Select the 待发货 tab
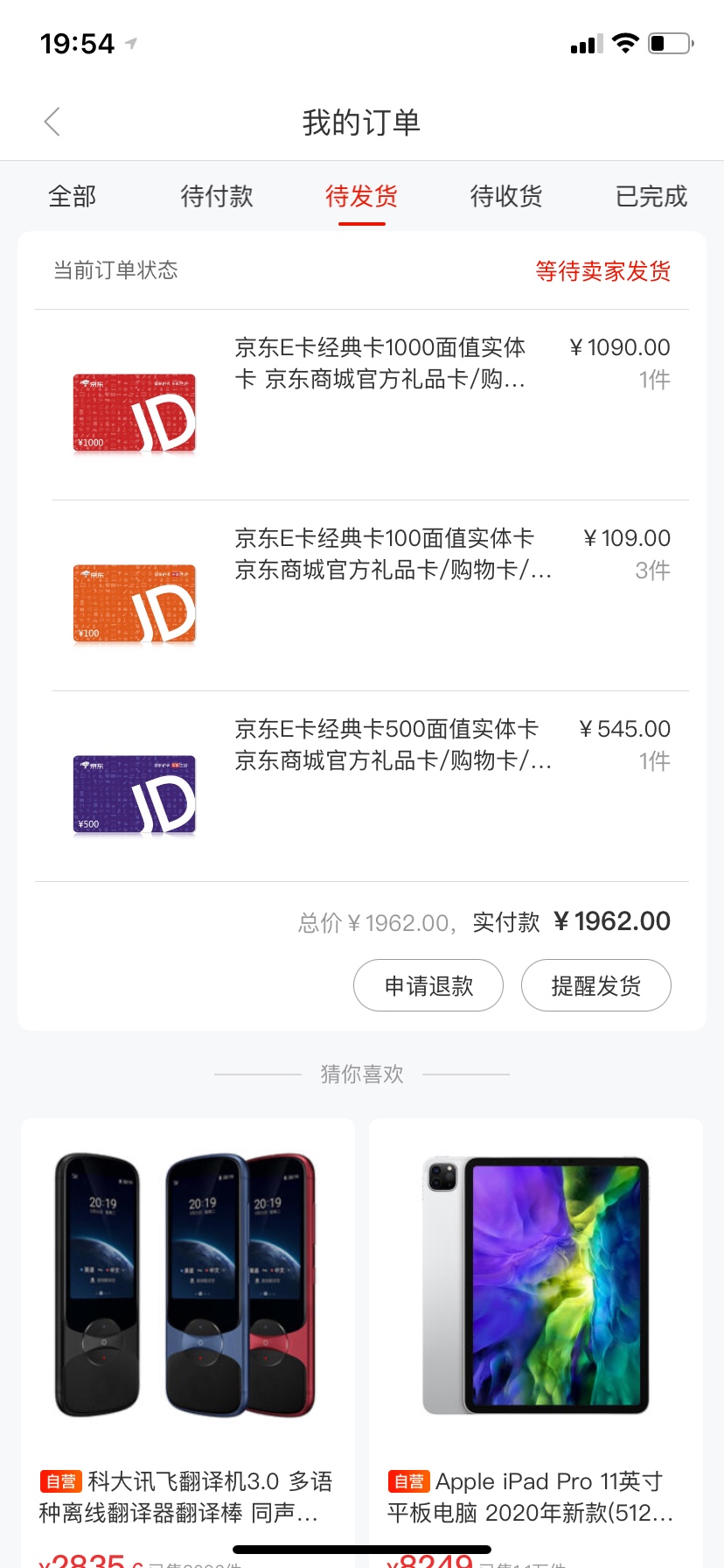 tap(361, 196)
